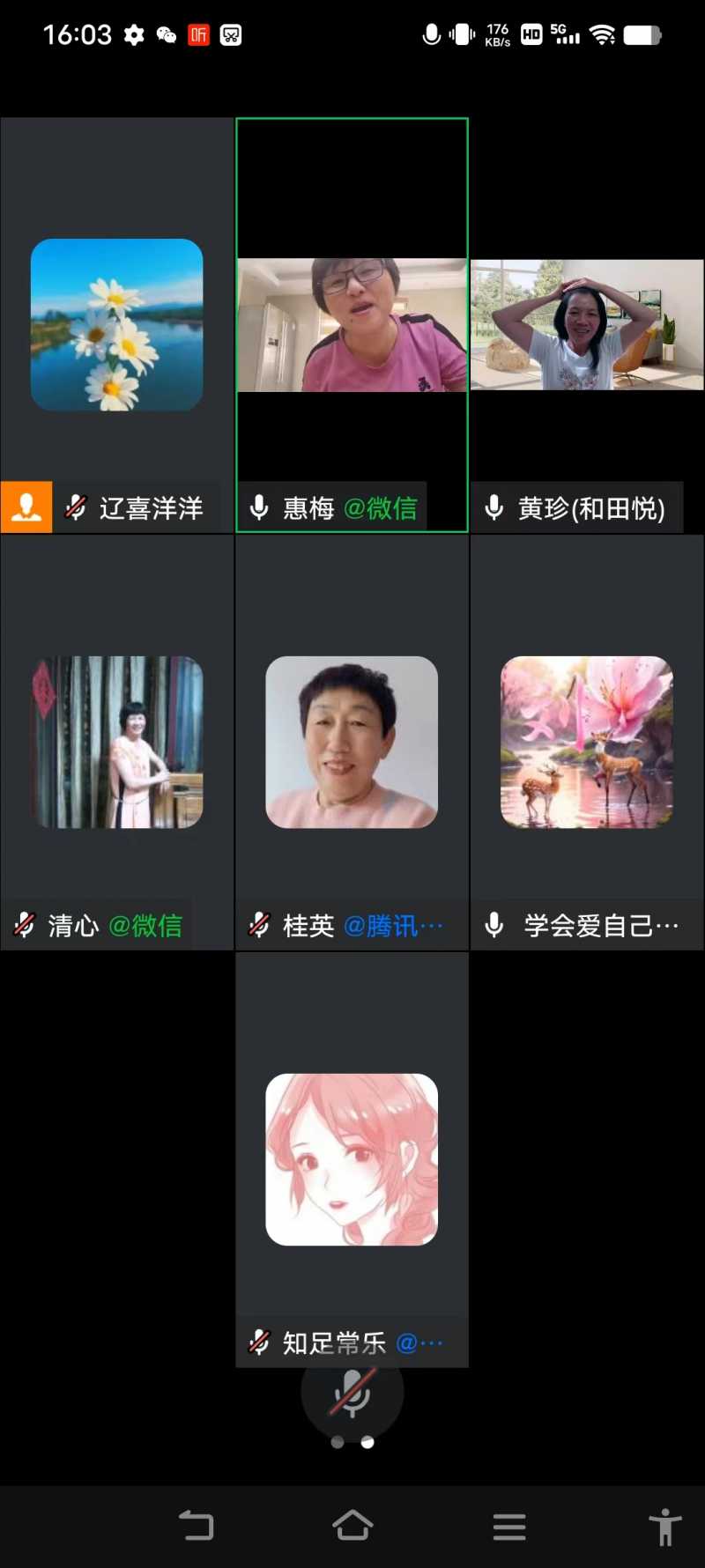Open the accessibility shortcut button
705x1568 pixels.
click(665, 1526)
